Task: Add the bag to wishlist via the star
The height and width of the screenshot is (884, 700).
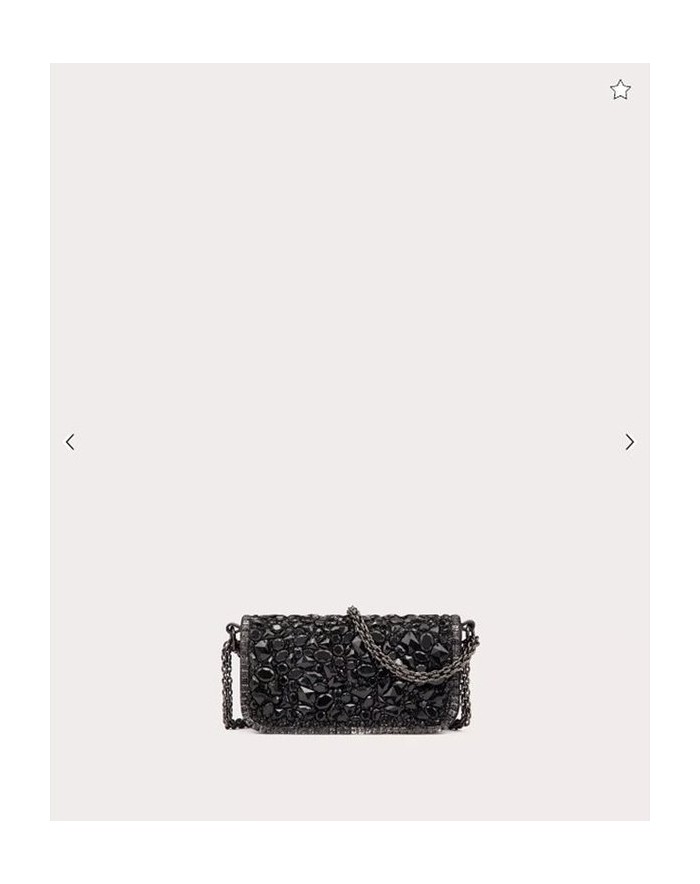Action: pos(620,90)
